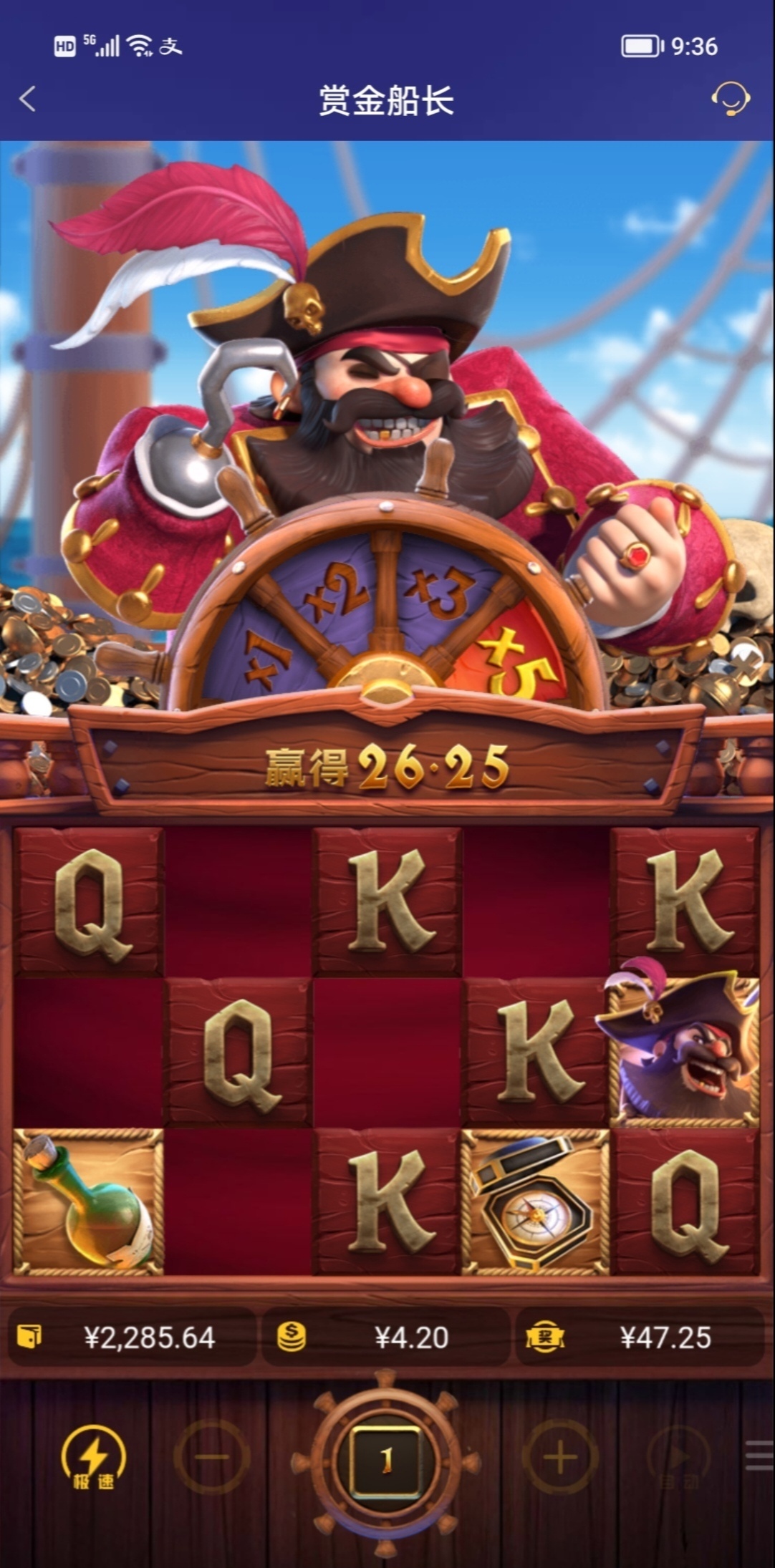Increase the bet with the plus button
This screenshot has width=775, height=1568.
pyautogui.click(x=561, y=1458)
